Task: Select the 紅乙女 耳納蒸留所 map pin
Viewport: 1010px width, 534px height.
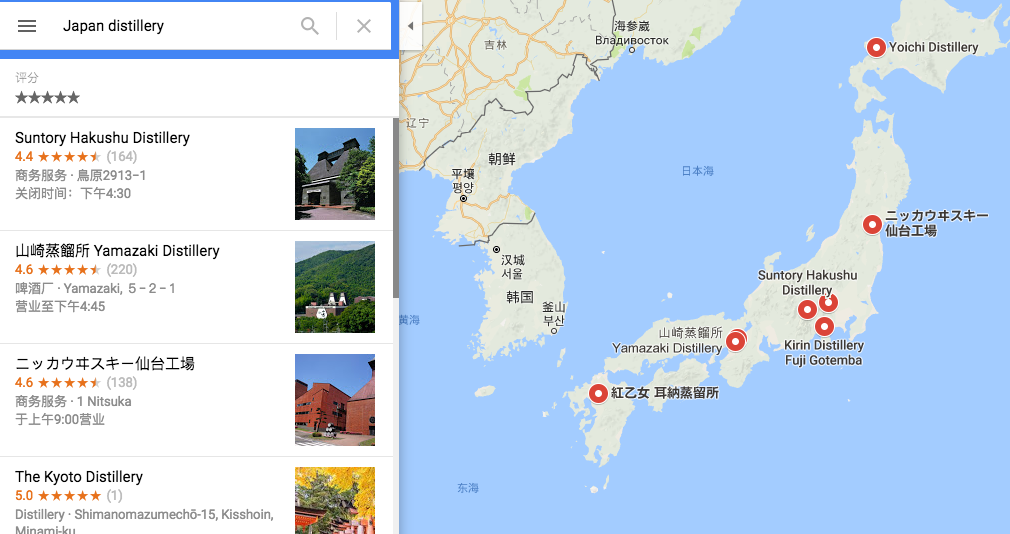Action: 599,393
